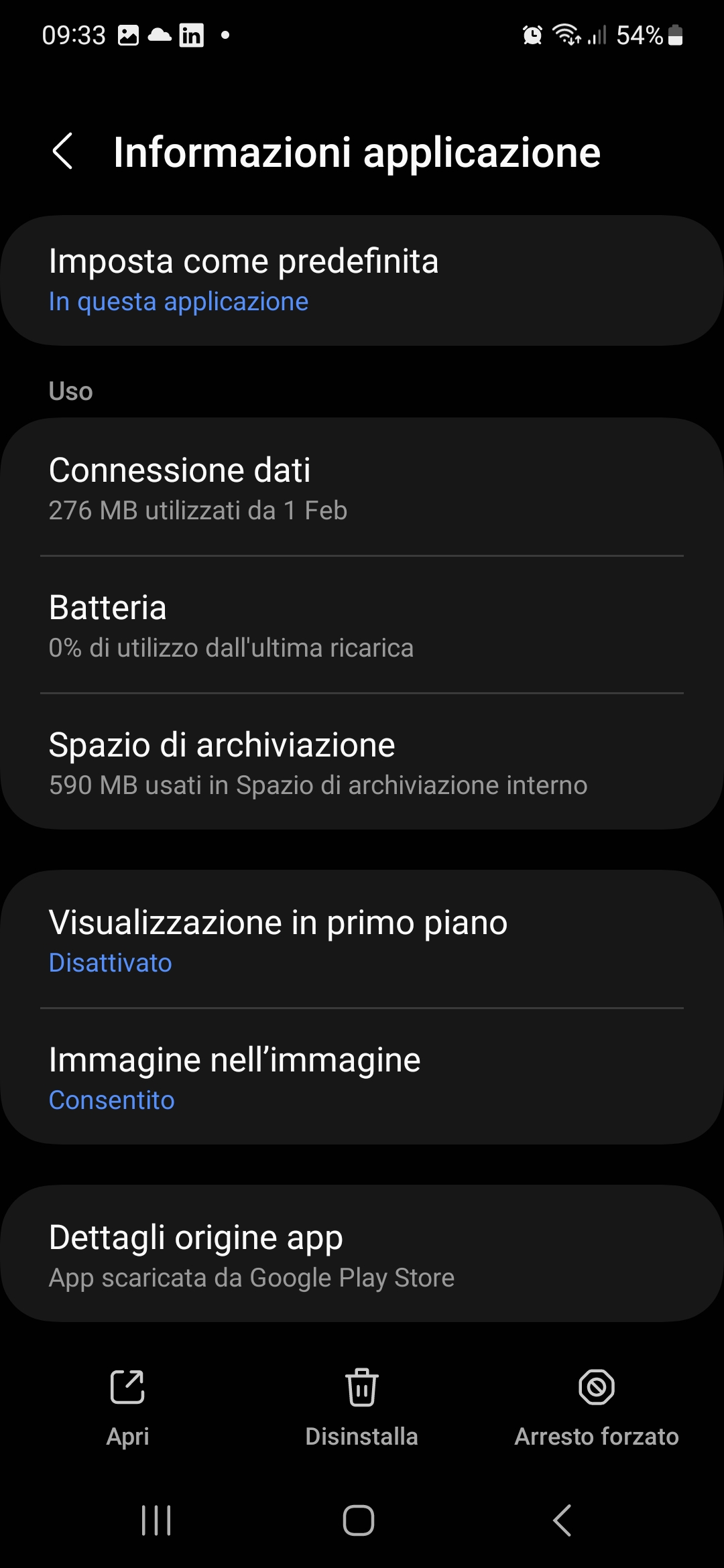Open Spazio di archiviazione
This screenshot has height=1568, width=724.
[362, 763]
